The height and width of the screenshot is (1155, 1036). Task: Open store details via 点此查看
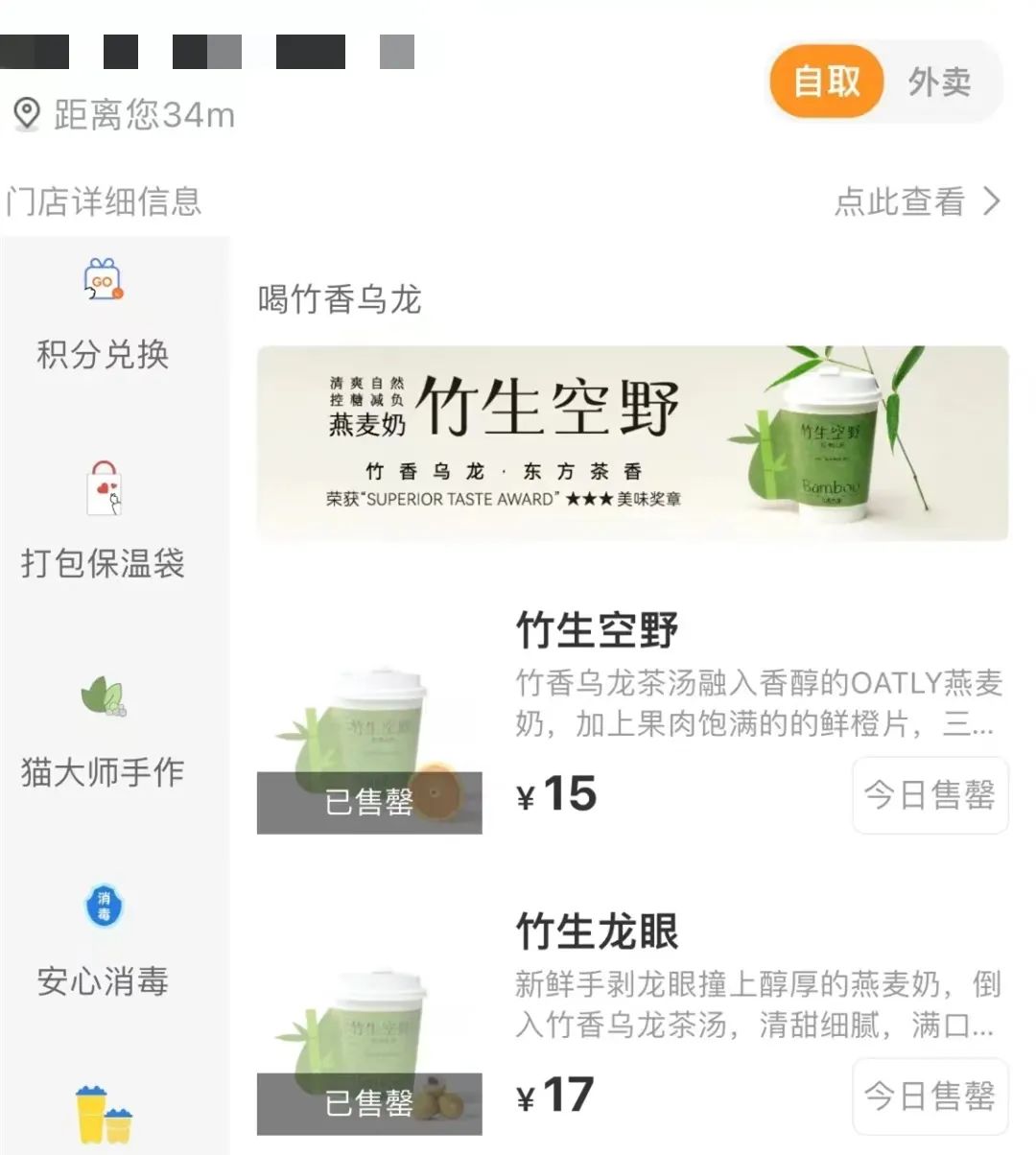(x=916, y=201)
